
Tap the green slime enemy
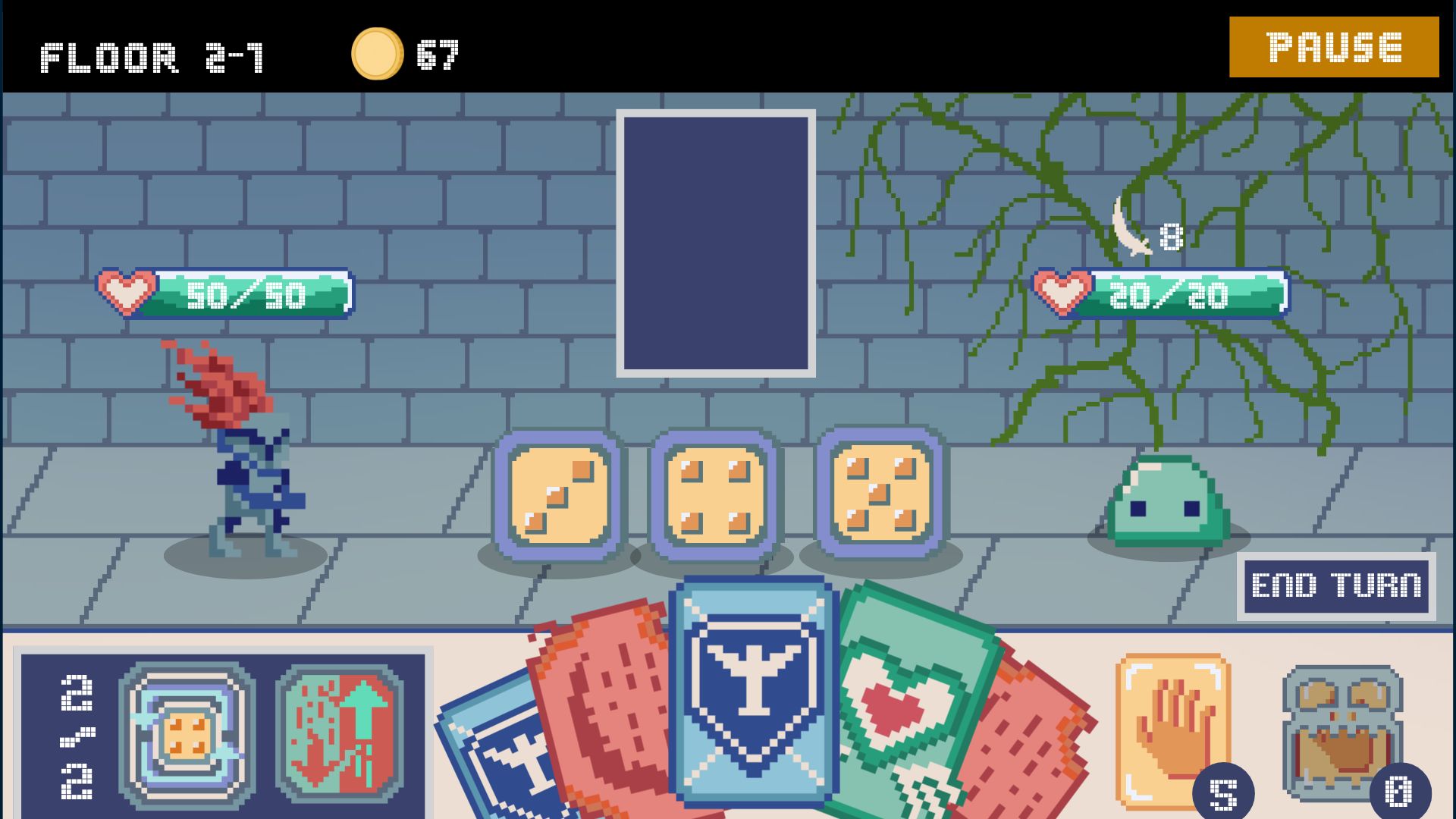tap(1166, 504)
